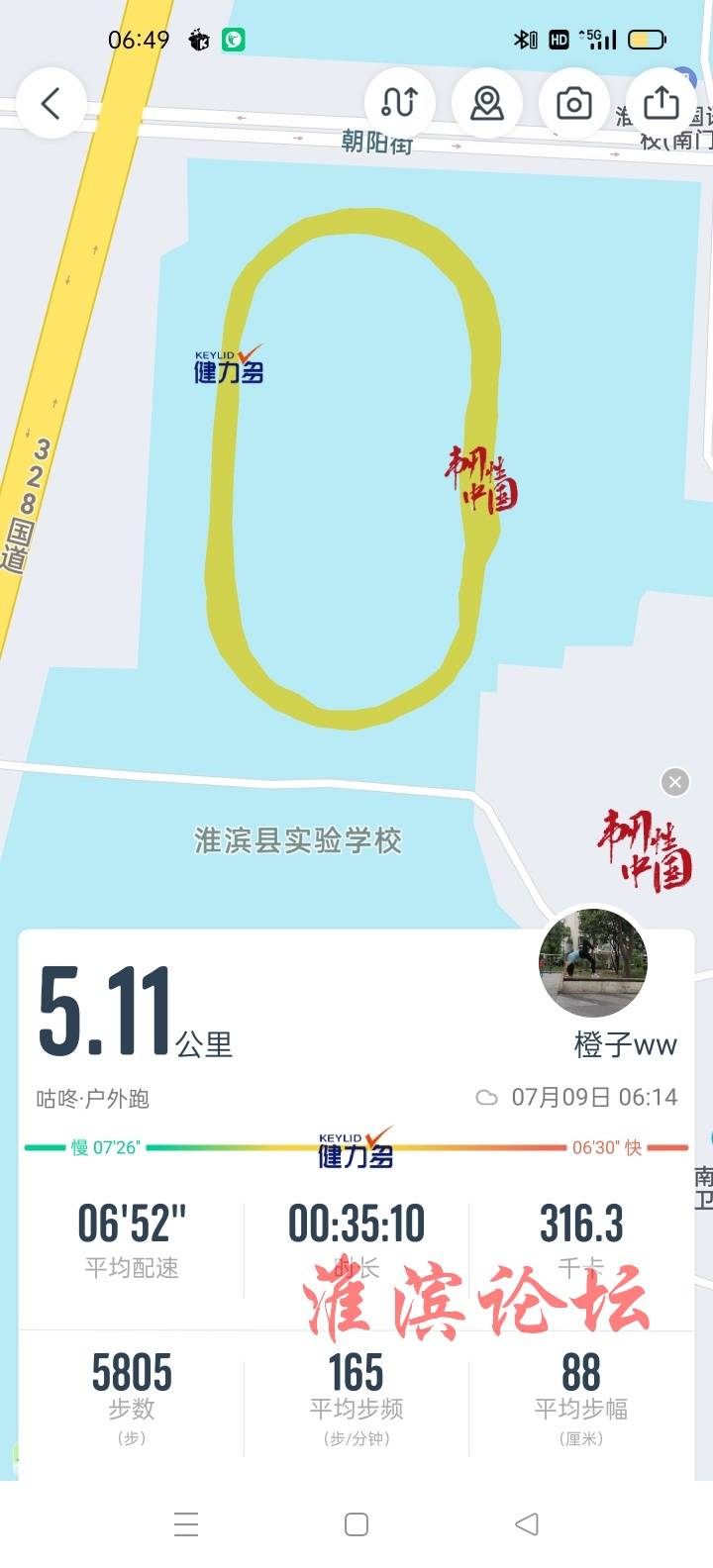Open the camera to capture the run
The width and height of the screenshot is (713, 1568).
[573, 103]
